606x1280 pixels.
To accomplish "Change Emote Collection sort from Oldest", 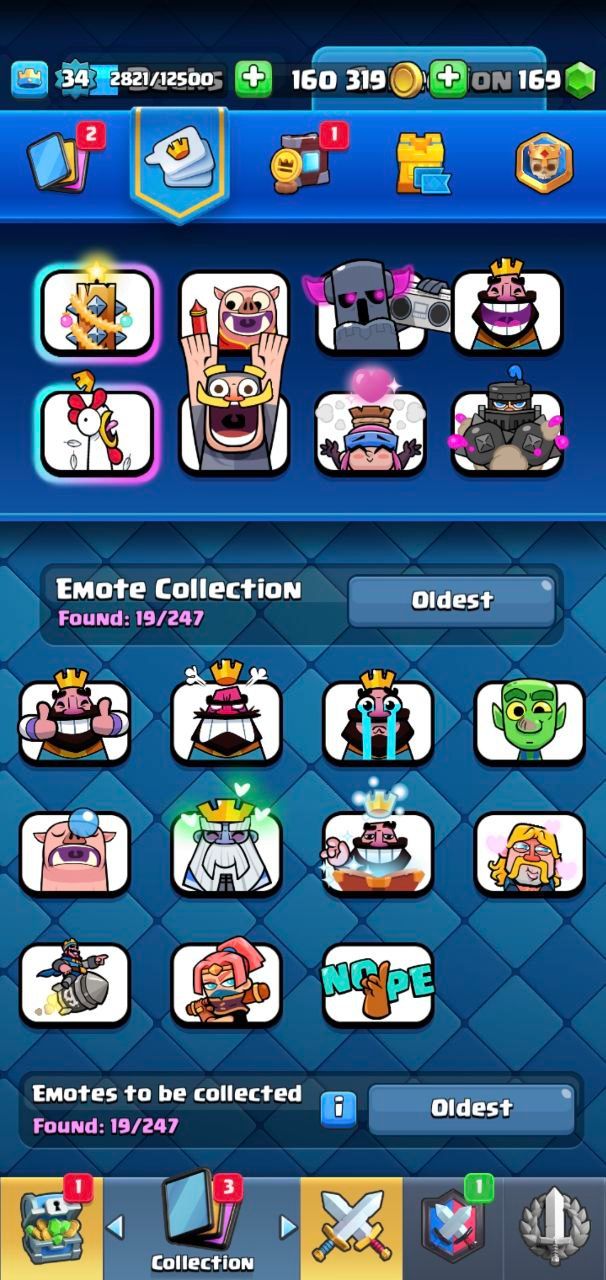I will click(x=451, y=601).
